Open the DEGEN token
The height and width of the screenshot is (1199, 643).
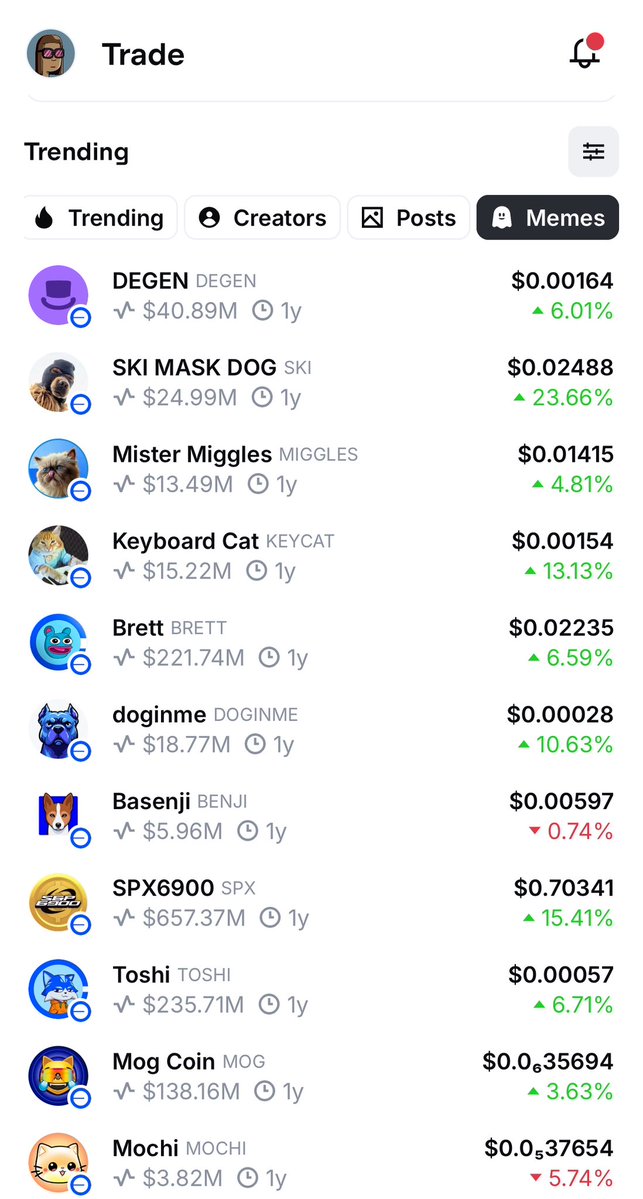click(320, 296)
